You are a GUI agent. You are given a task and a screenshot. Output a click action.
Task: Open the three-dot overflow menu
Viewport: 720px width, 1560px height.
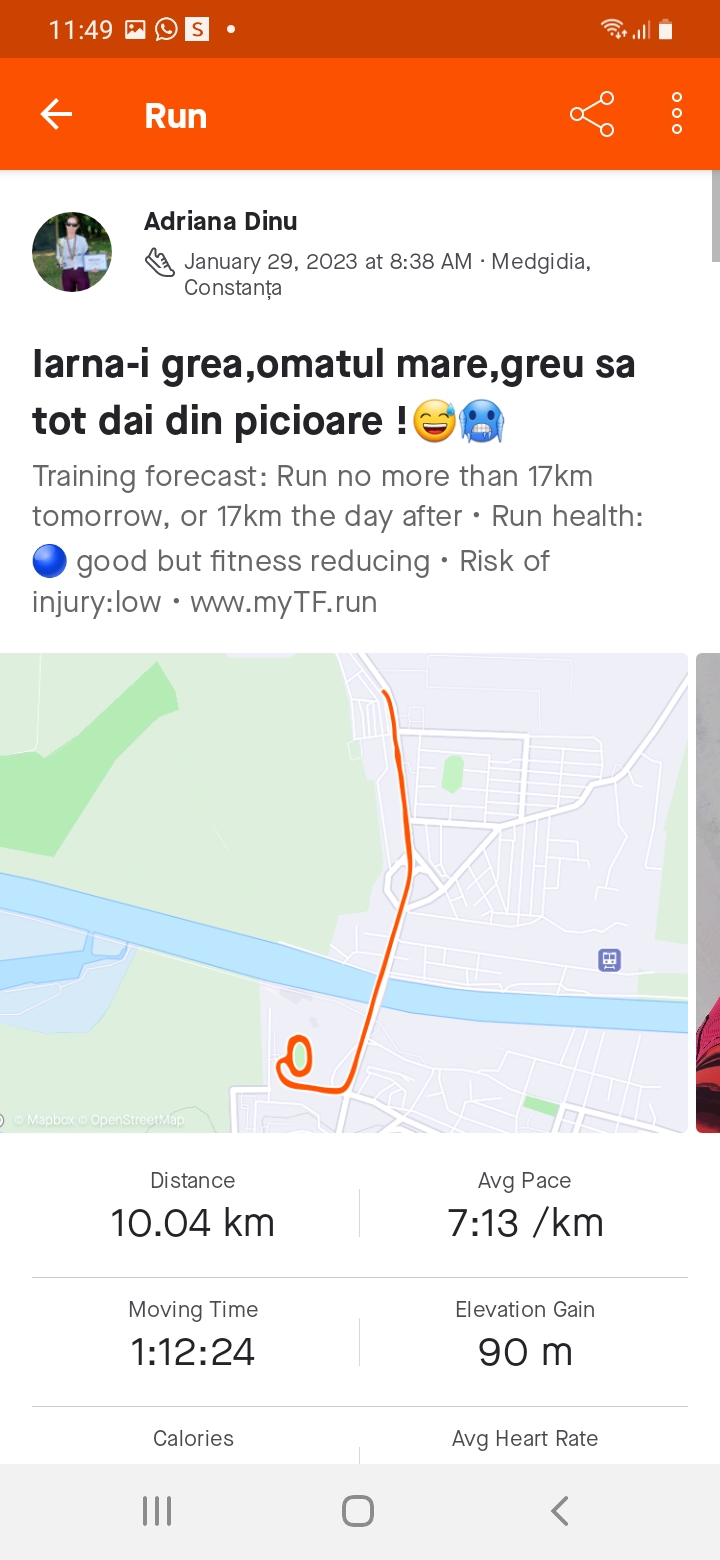click(x=677, y=114)
